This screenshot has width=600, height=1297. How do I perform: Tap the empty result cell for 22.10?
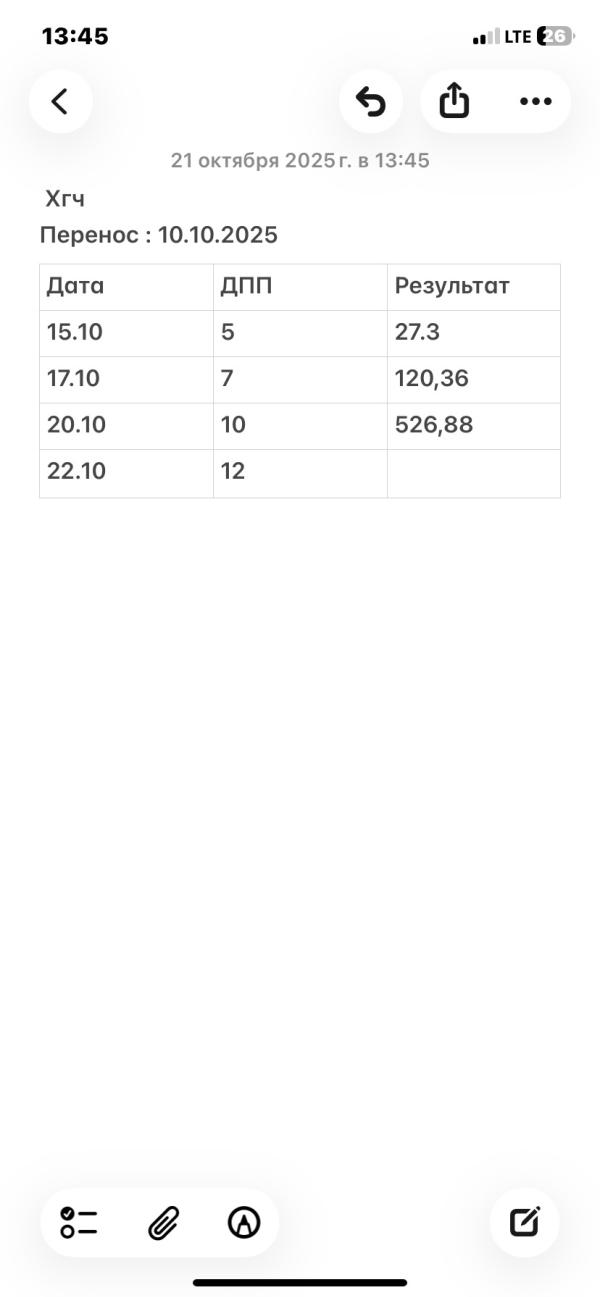(x=474, y=473)
